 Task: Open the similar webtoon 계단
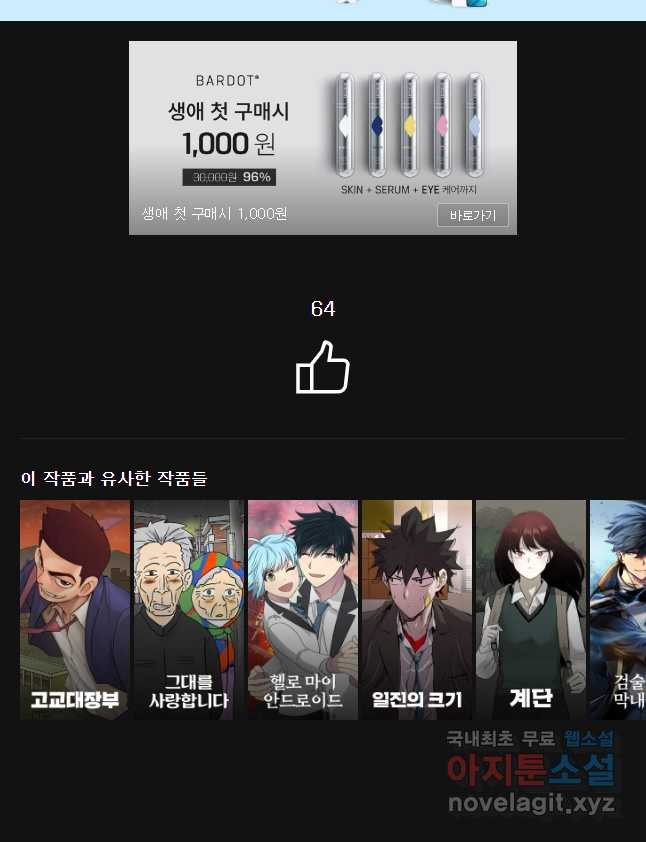[531, 609]
